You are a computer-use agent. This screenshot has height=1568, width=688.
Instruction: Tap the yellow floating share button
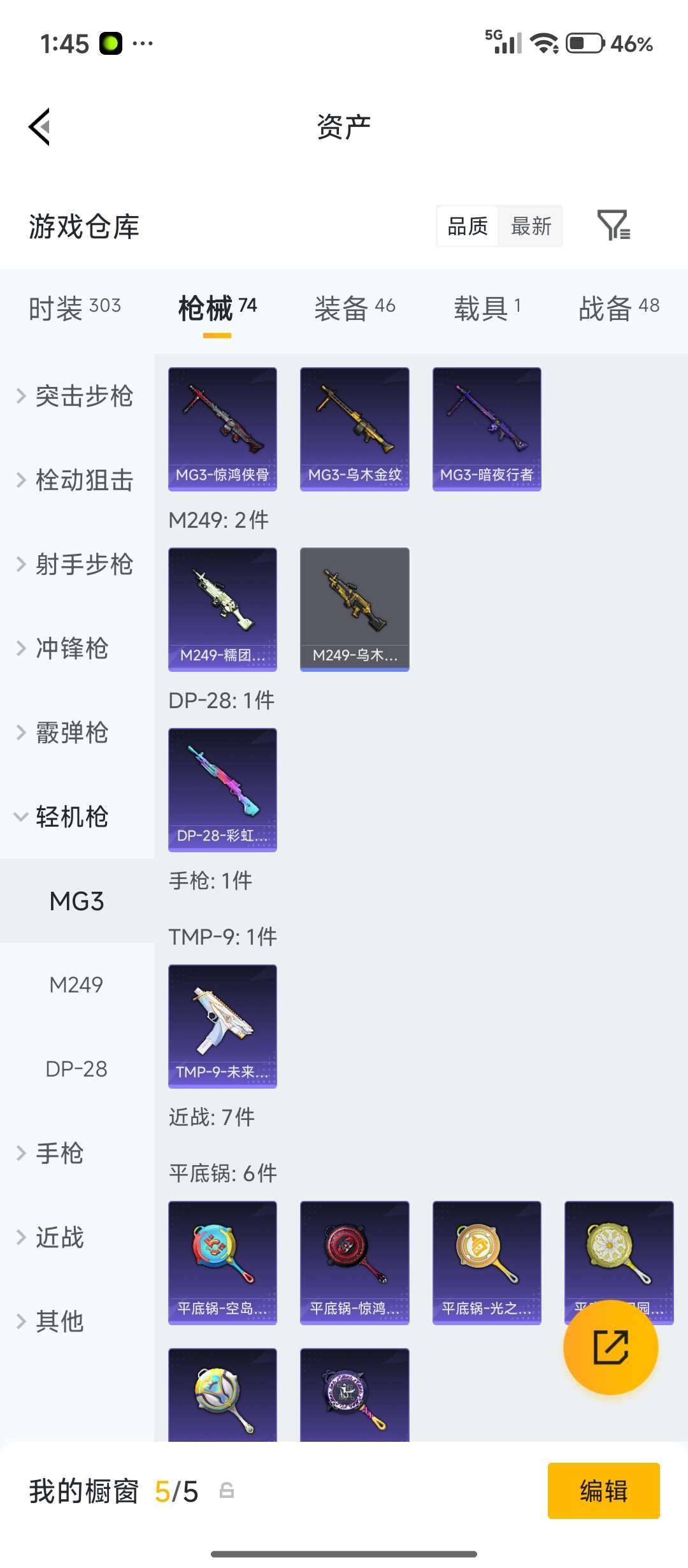tap(610, 1349)
